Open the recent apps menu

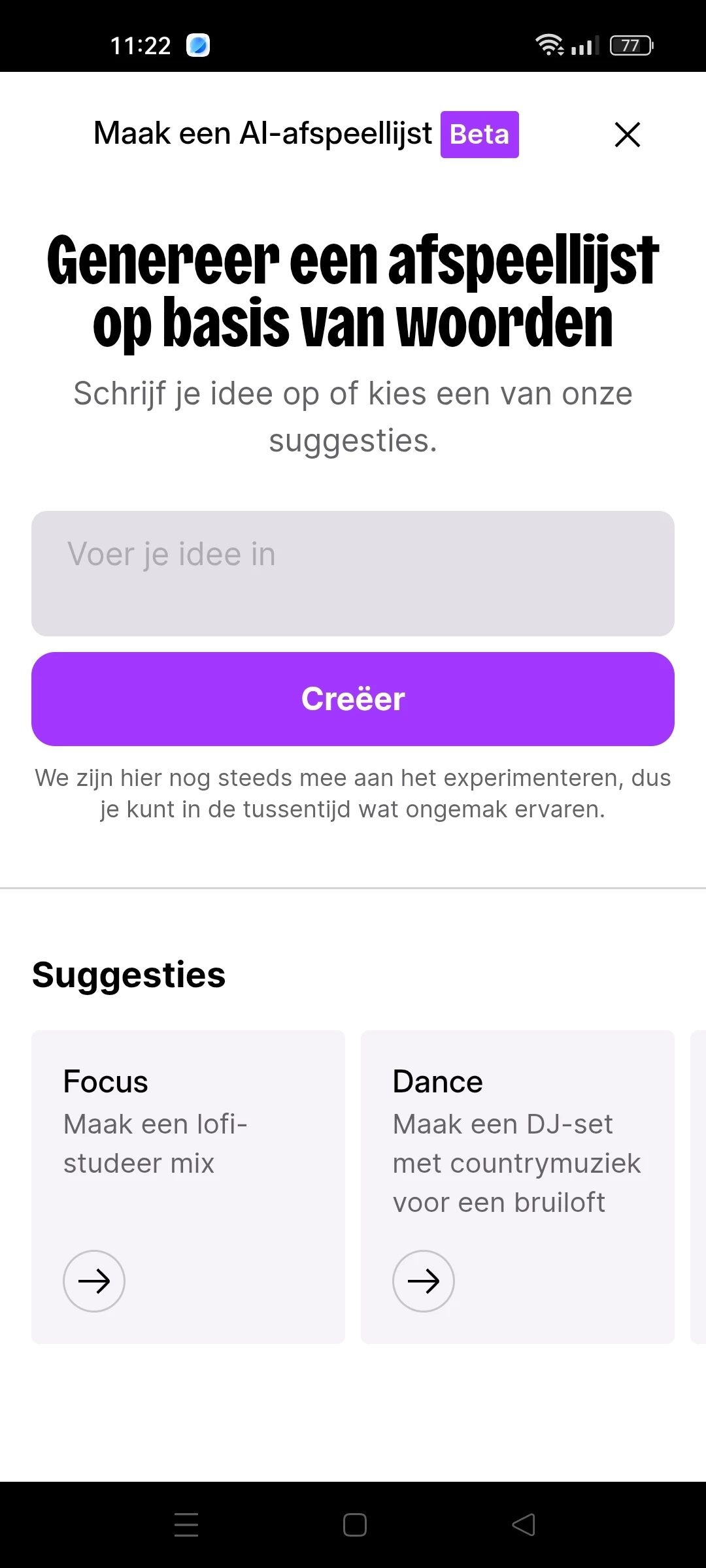186,1525
